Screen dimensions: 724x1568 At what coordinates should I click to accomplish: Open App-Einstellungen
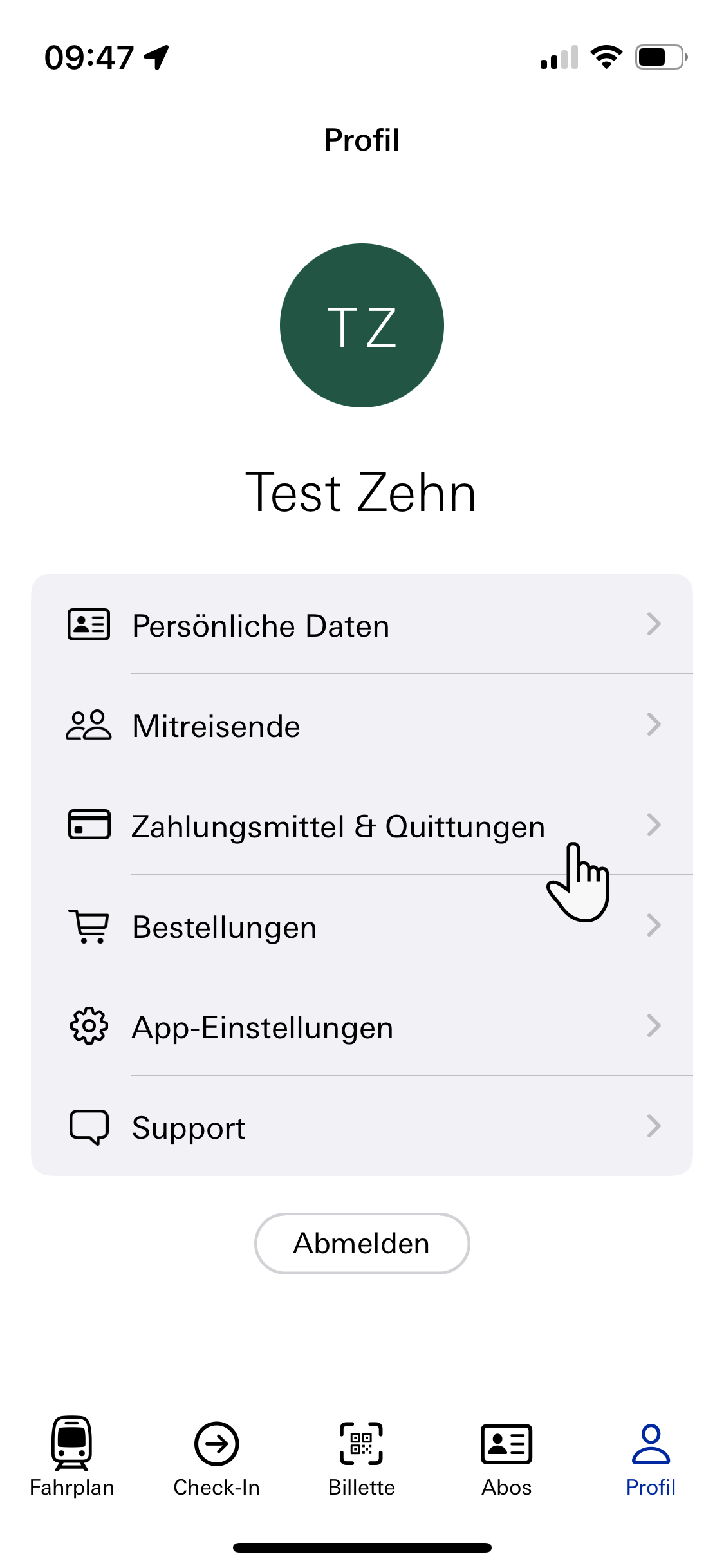[362, 1027]
